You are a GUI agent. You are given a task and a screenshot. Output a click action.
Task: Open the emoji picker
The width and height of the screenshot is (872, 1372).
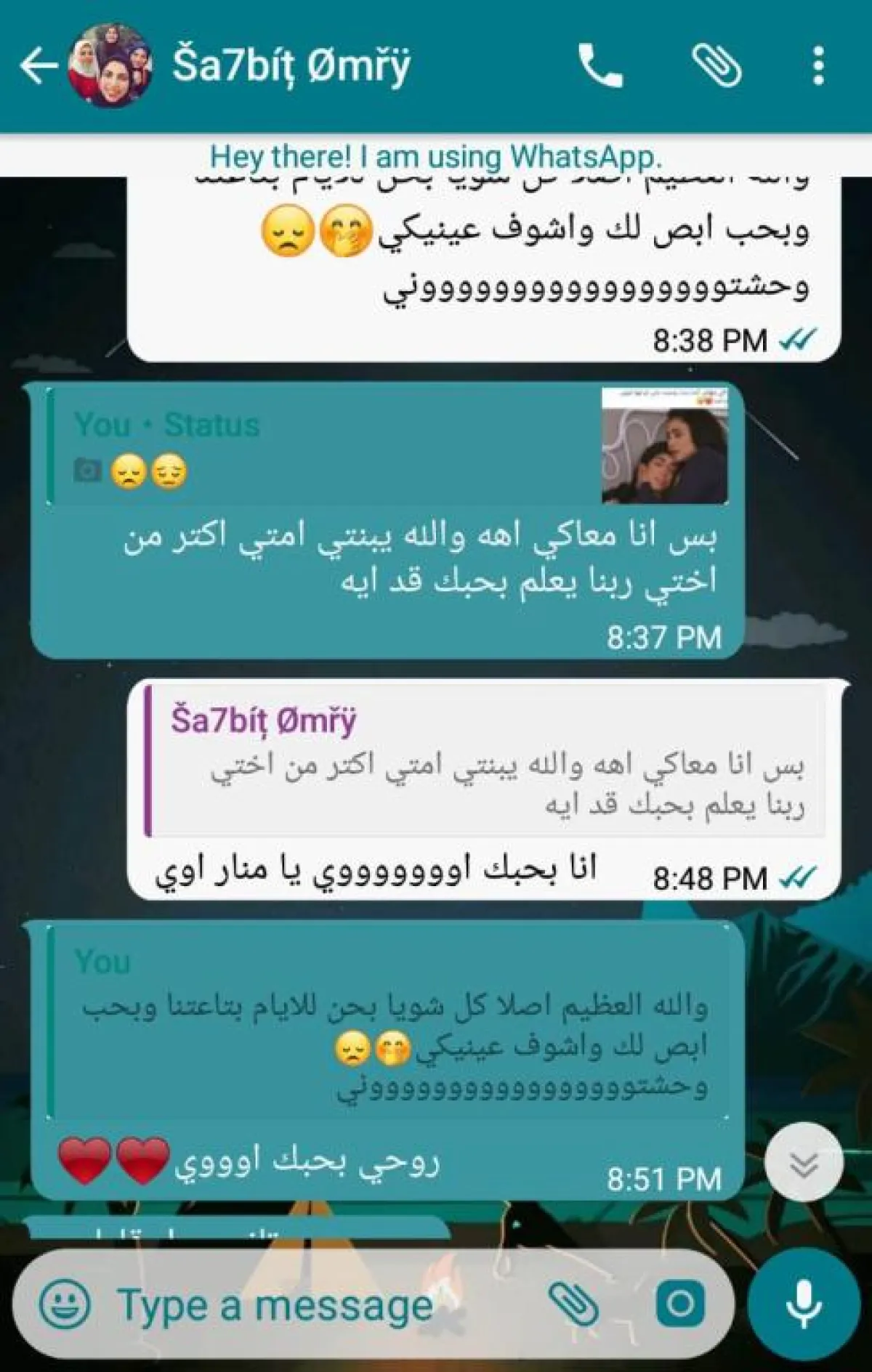pos(64,1304)
